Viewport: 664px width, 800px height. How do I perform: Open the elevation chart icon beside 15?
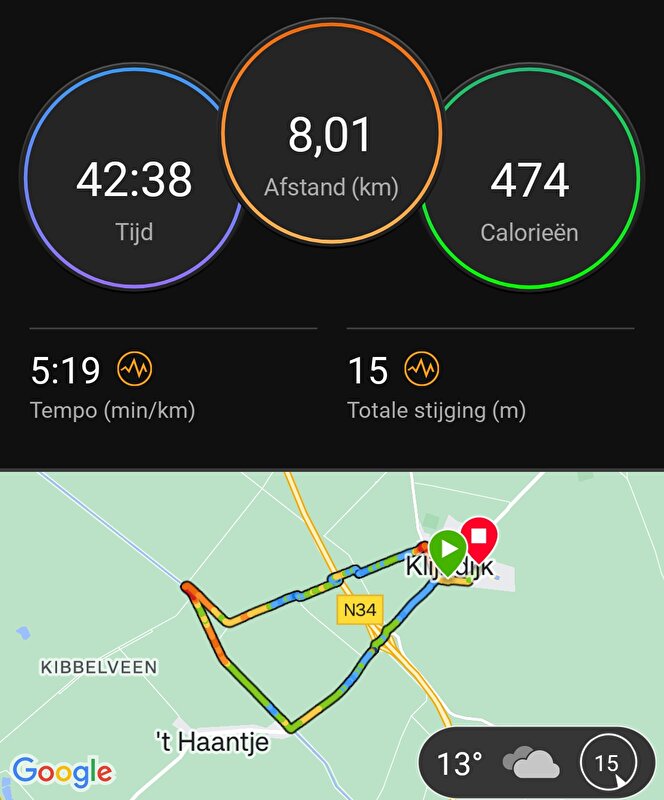pyautogui.click(x=421, y=370)
